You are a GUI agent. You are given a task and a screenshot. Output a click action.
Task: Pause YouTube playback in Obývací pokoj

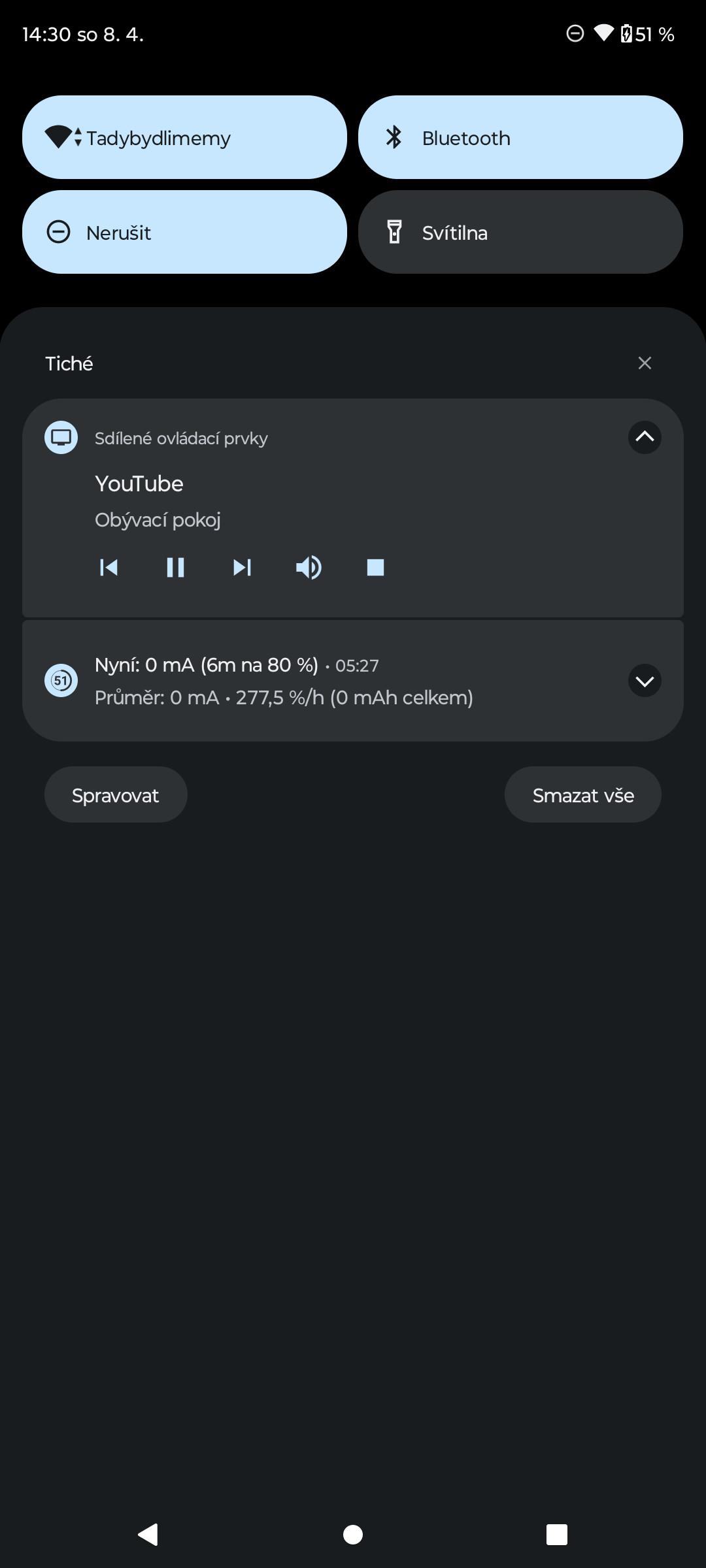175,567
